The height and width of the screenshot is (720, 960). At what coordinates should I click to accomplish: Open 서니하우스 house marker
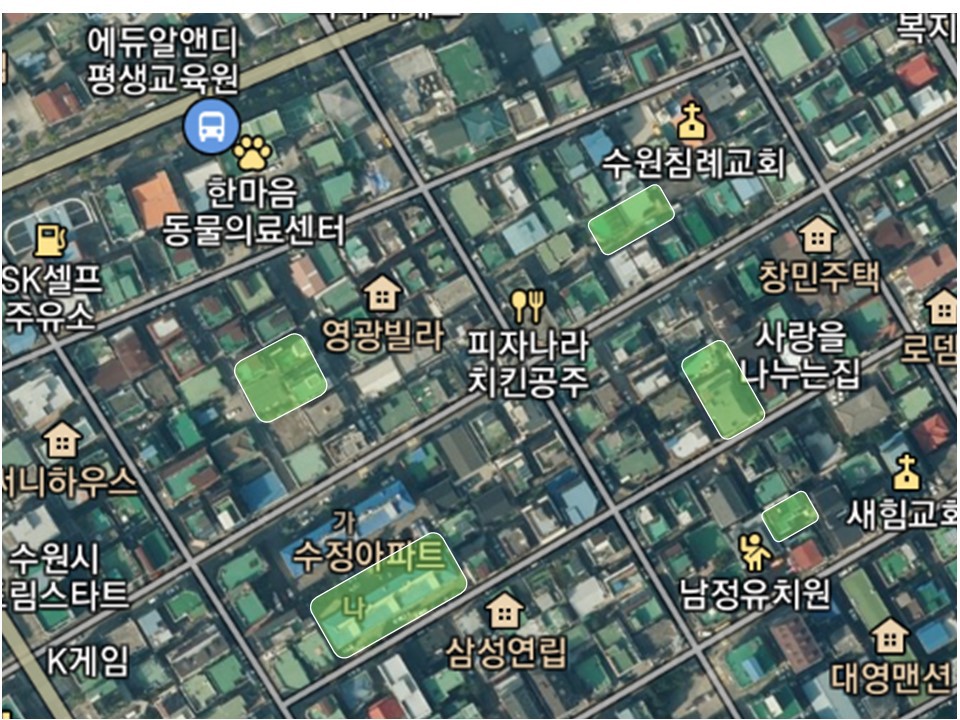pos(62,440)
